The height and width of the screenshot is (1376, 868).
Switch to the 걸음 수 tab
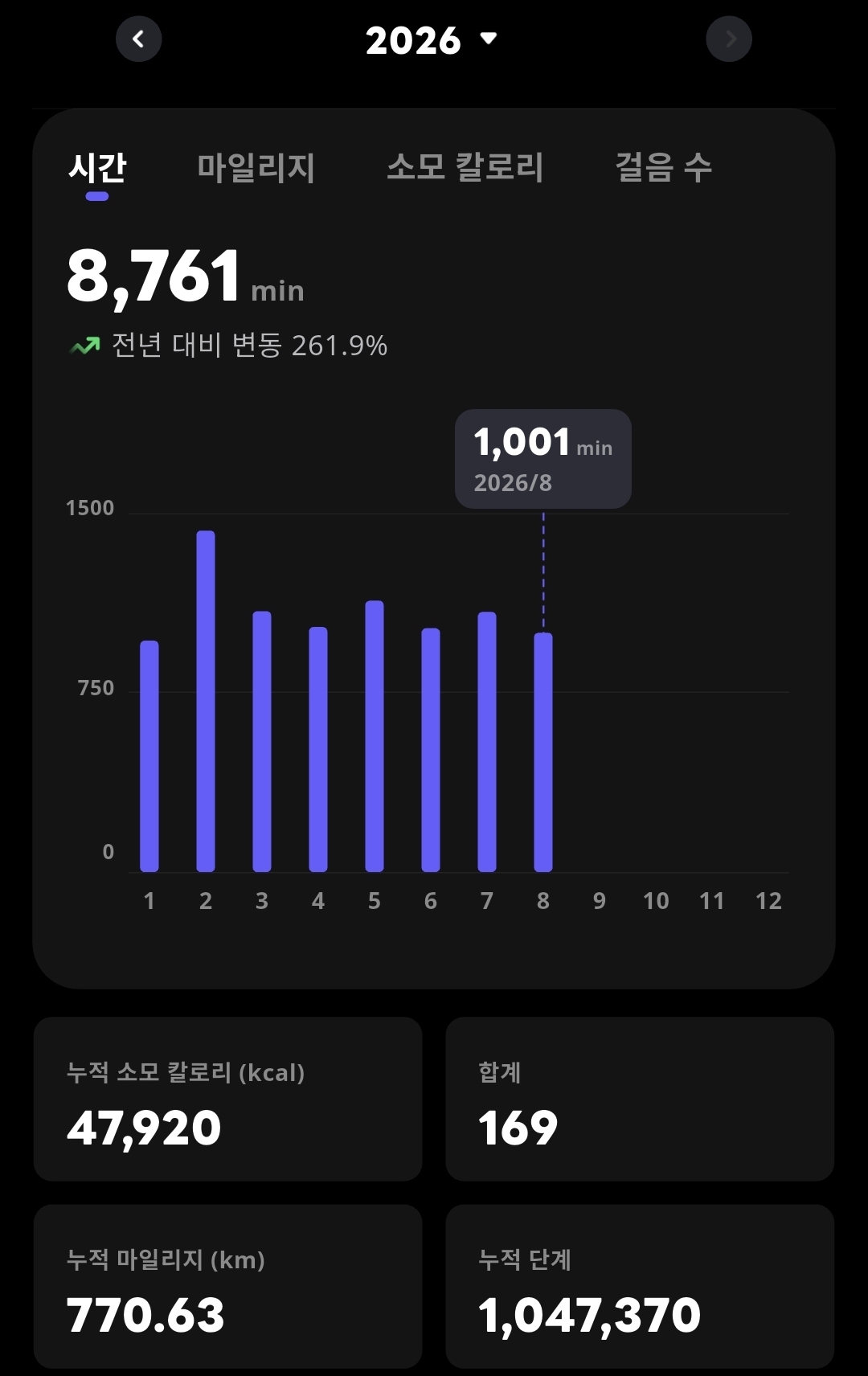pos(664,168)
